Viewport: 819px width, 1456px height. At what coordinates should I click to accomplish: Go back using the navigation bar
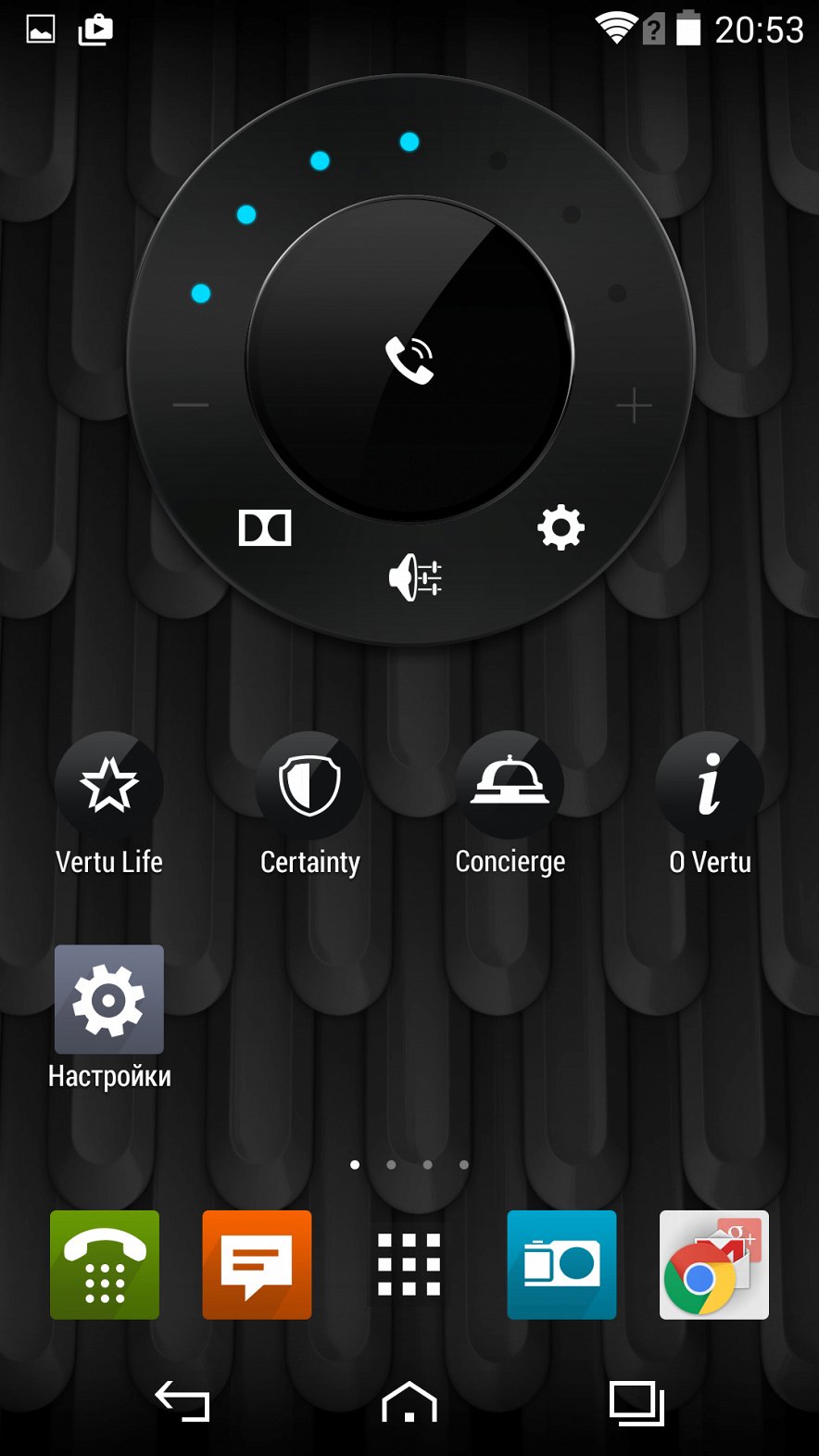point(182,1401)
